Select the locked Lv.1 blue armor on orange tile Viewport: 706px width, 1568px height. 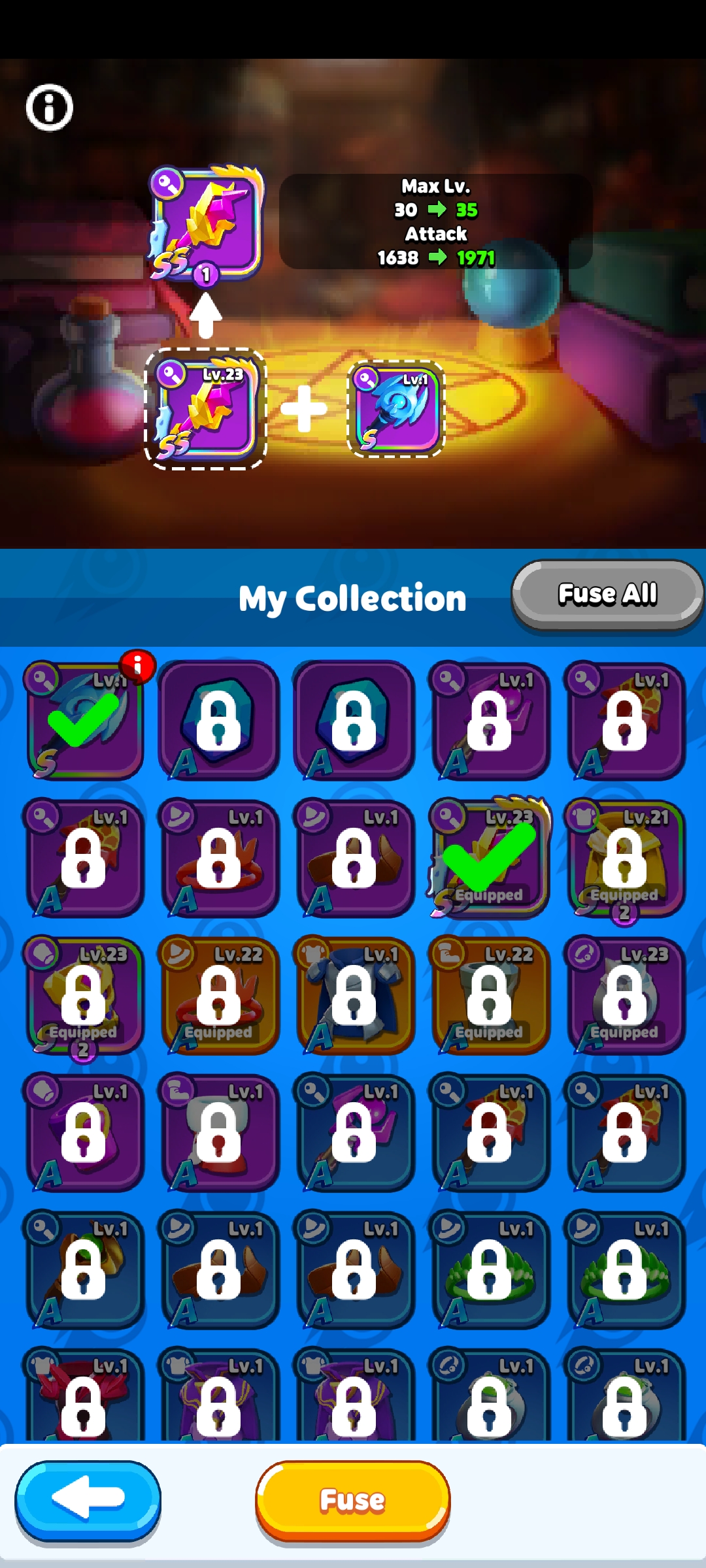tap(354, 995)
